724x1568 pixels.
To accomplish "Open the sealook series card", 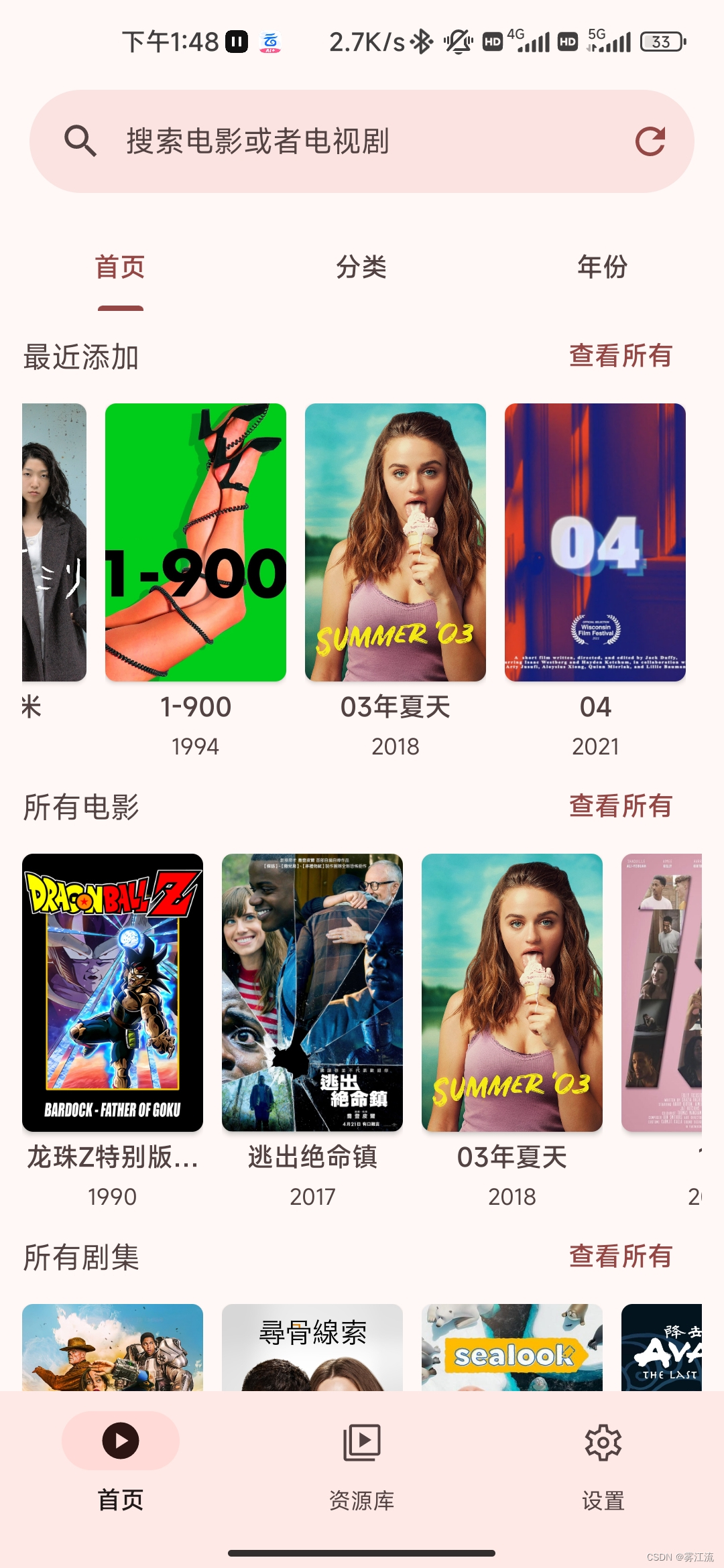I will click(512, 1347).
